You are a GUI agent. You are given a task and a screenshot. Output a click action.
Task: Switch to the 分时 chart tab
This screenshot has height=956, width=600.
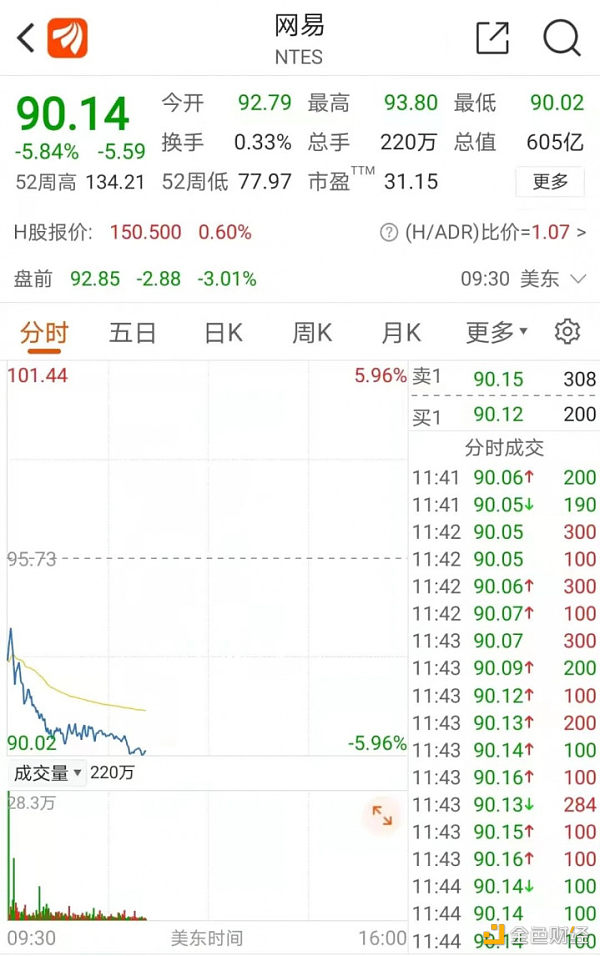pyautogui.click(x=43, y=332)
